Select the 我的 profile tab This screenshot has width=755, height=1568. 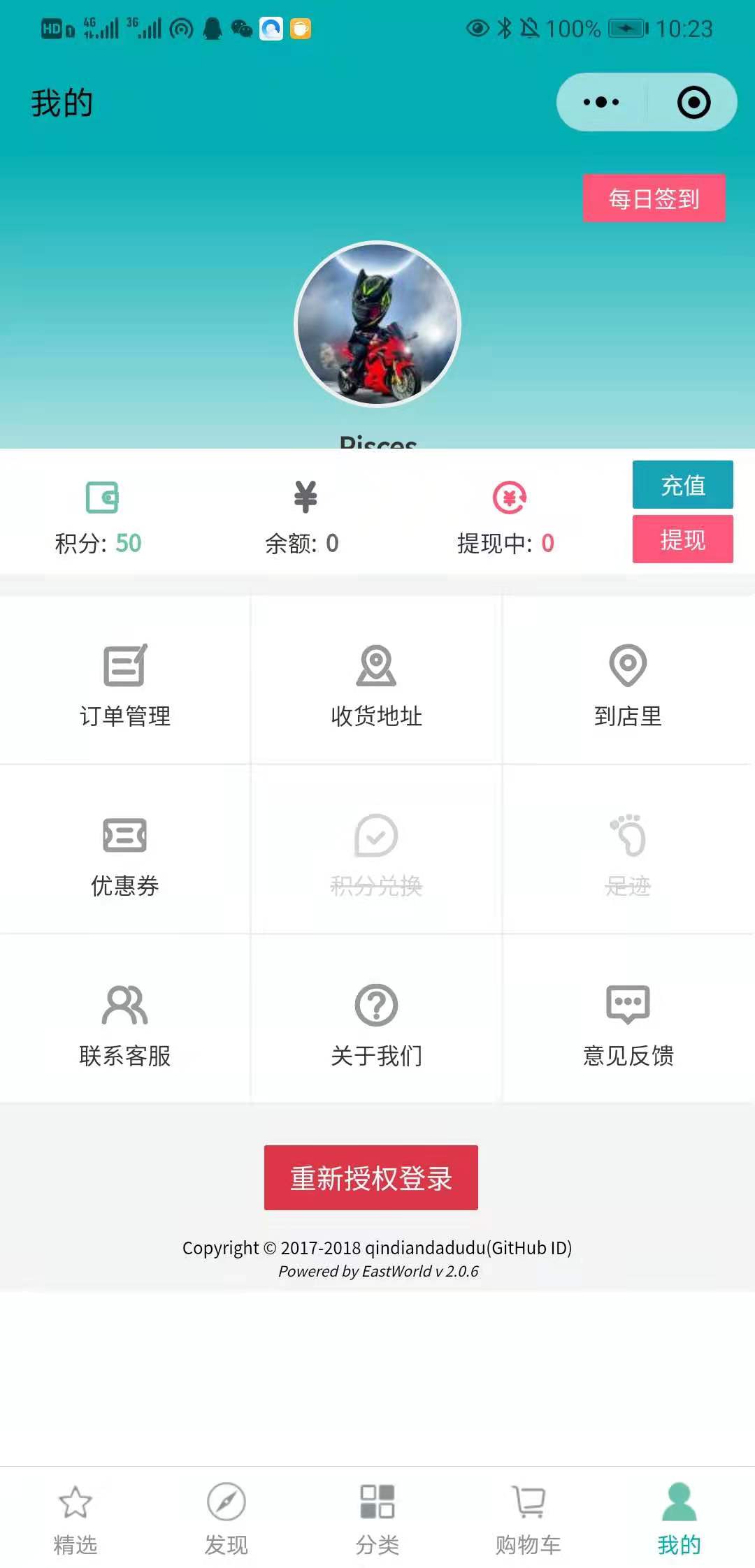tap(679, 1518)
